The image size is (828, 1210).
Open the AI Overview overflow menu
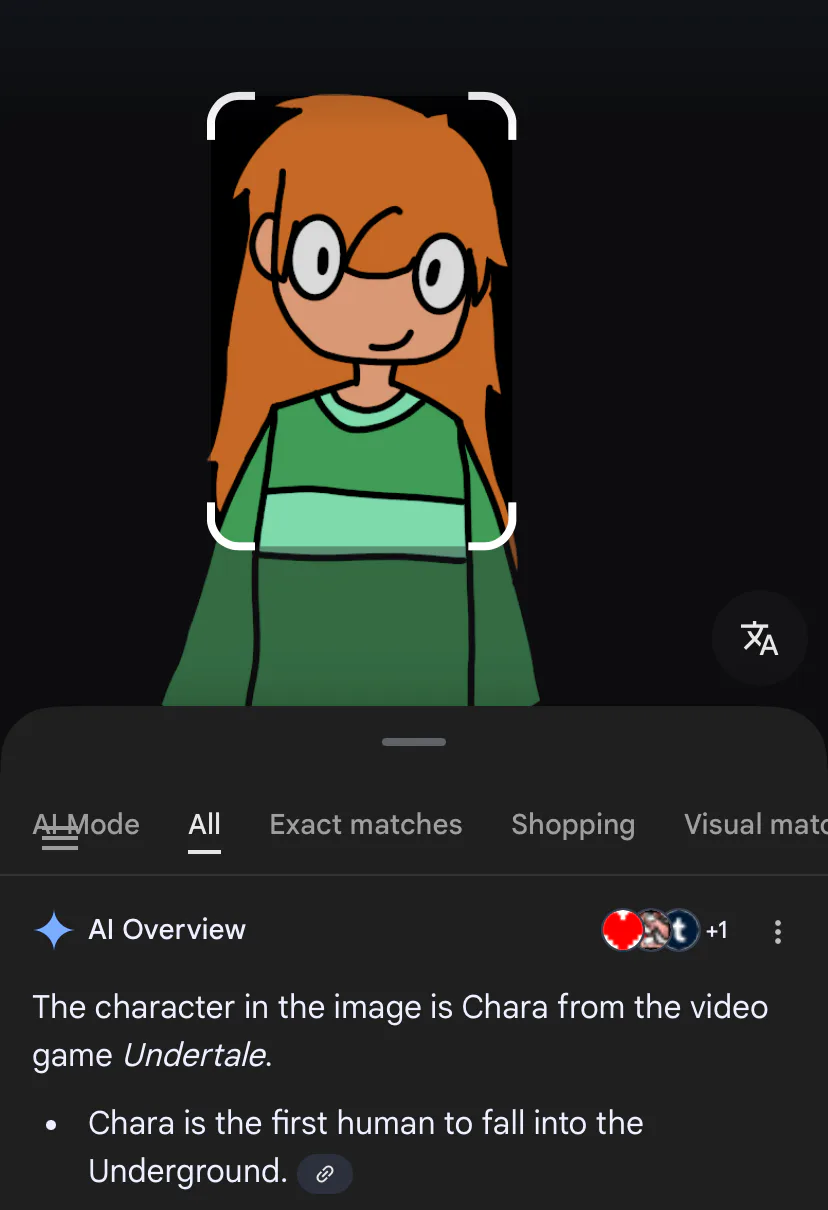[778, 931]
